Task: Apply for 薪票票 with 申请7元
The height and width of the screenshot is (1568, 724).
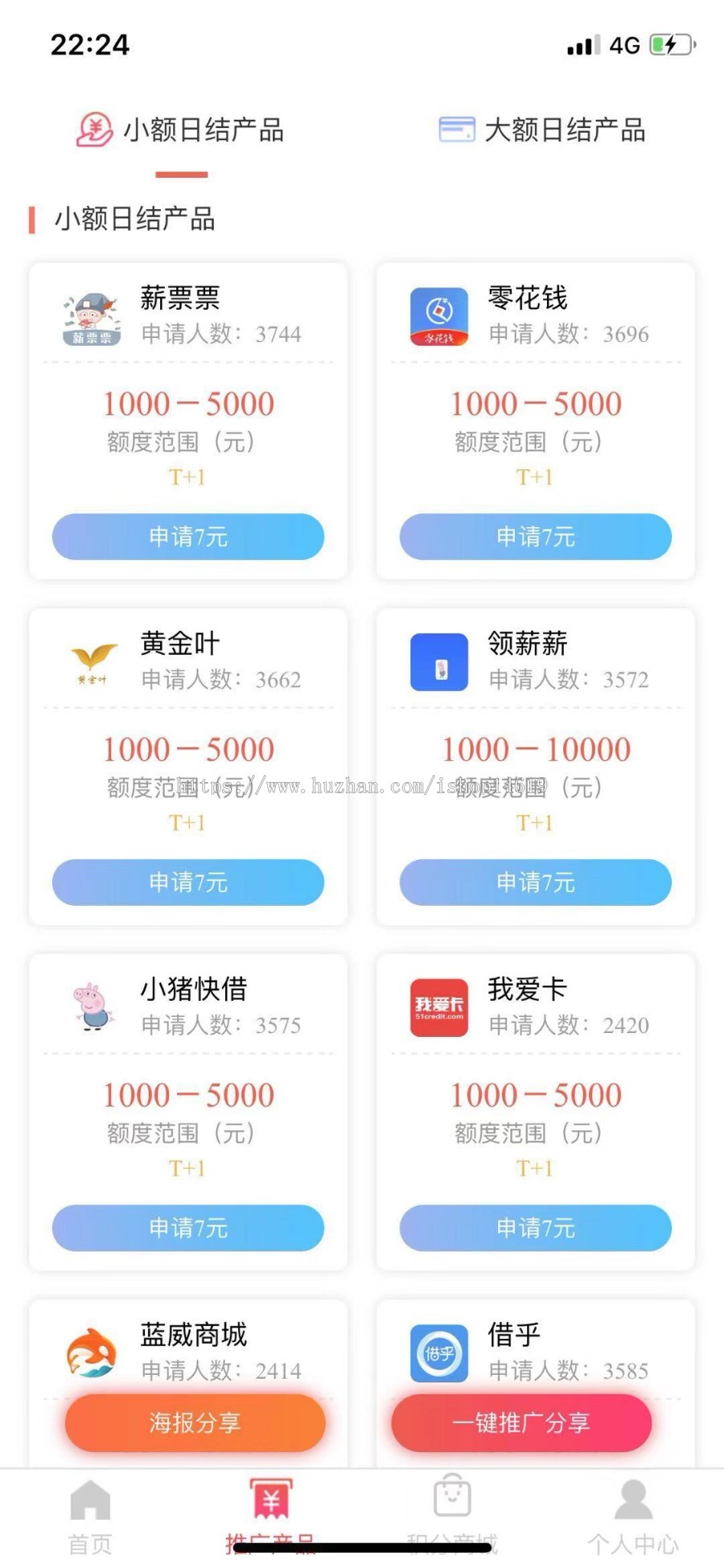Action: coord(188,537)
